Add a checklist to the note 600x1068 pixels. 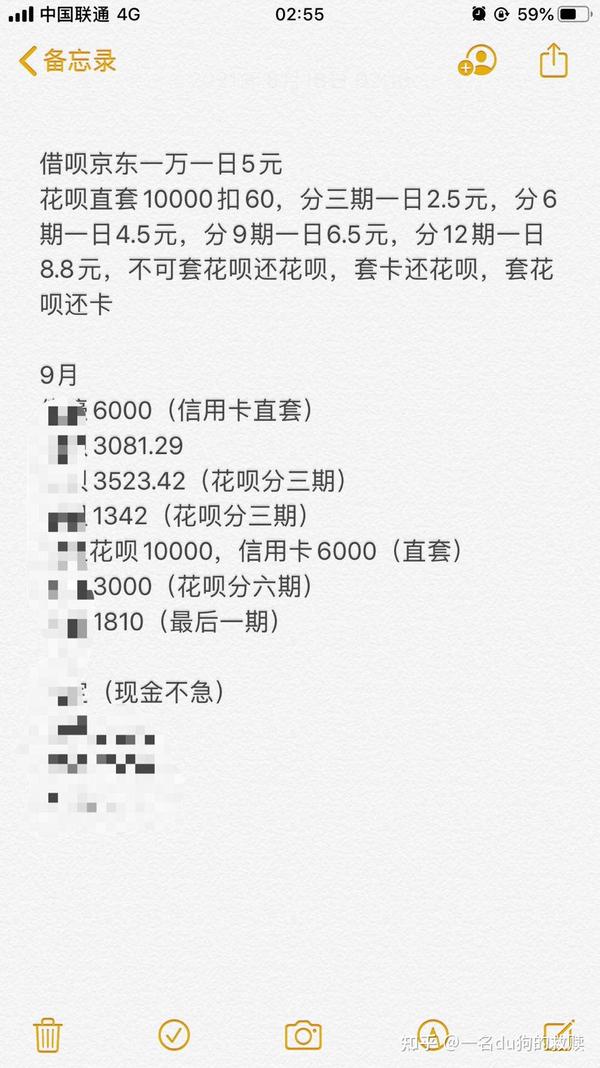[x=174, y=1034]
